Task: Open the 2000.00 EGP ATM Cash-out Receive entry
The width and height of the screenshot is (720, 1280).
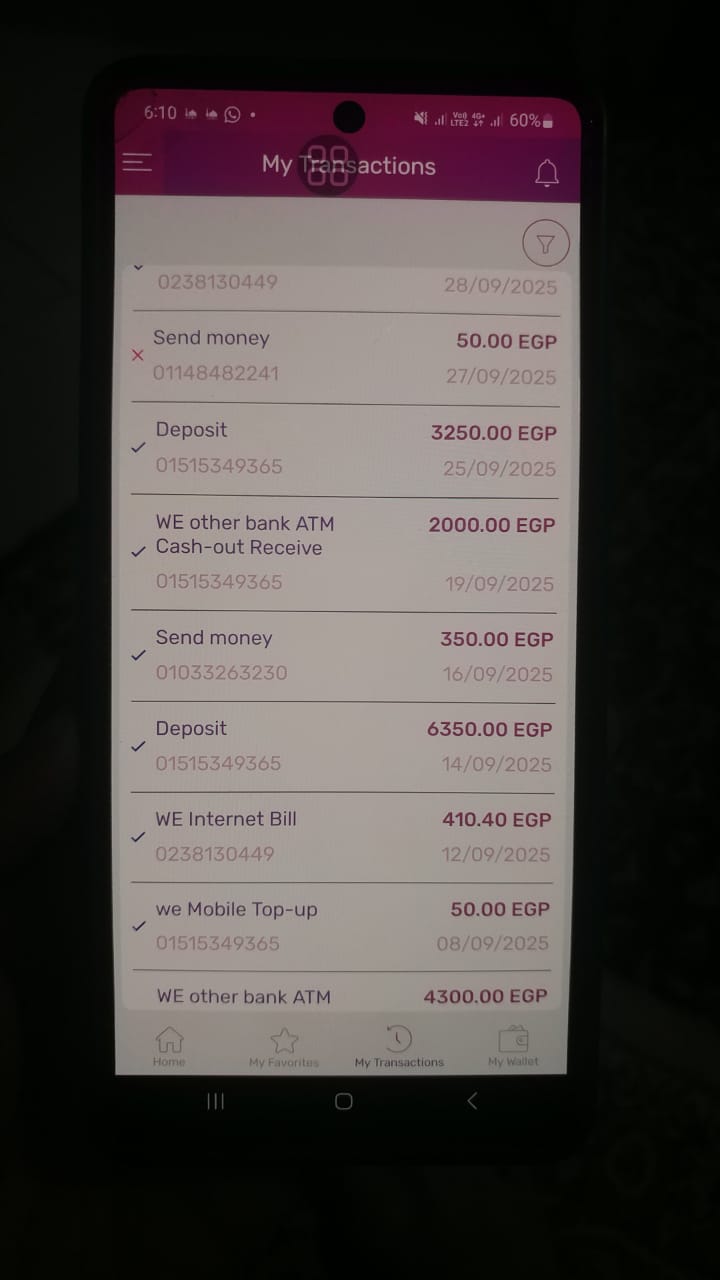Action: click(345, 553)
